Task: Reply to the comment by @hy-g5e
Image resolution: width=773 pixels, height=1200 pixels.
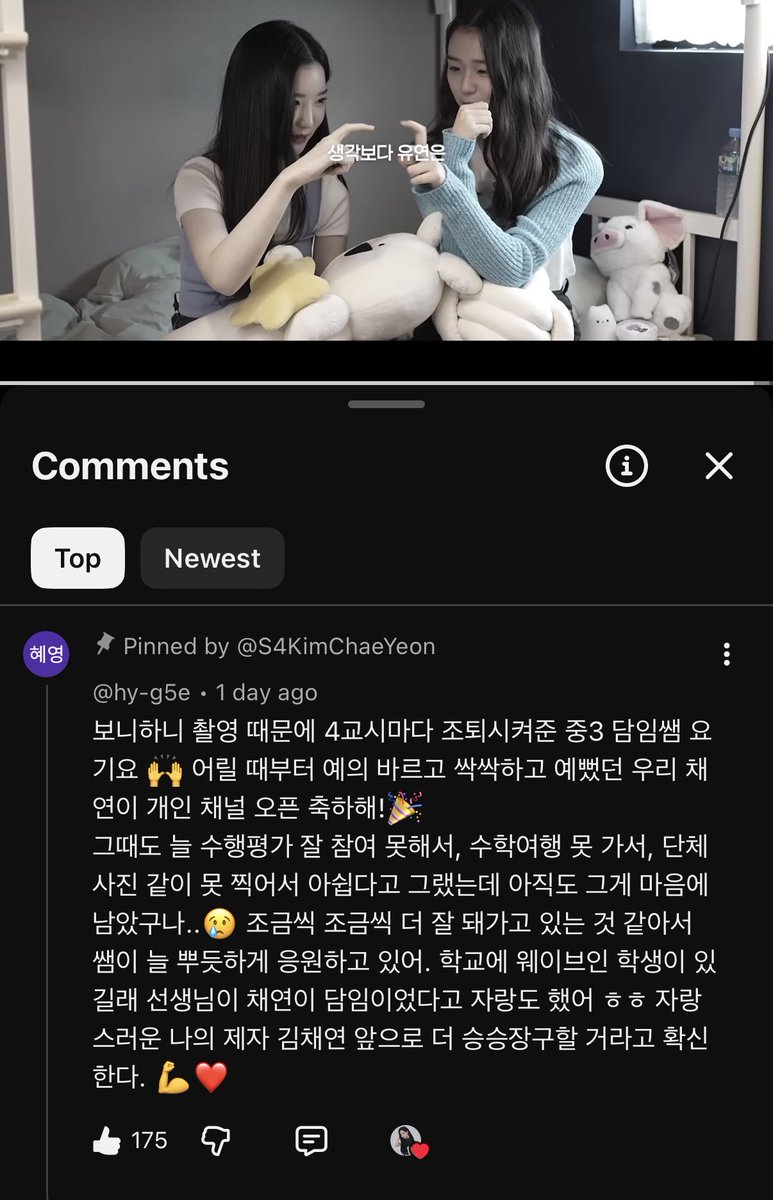Action: click(x=312, y=1141)
